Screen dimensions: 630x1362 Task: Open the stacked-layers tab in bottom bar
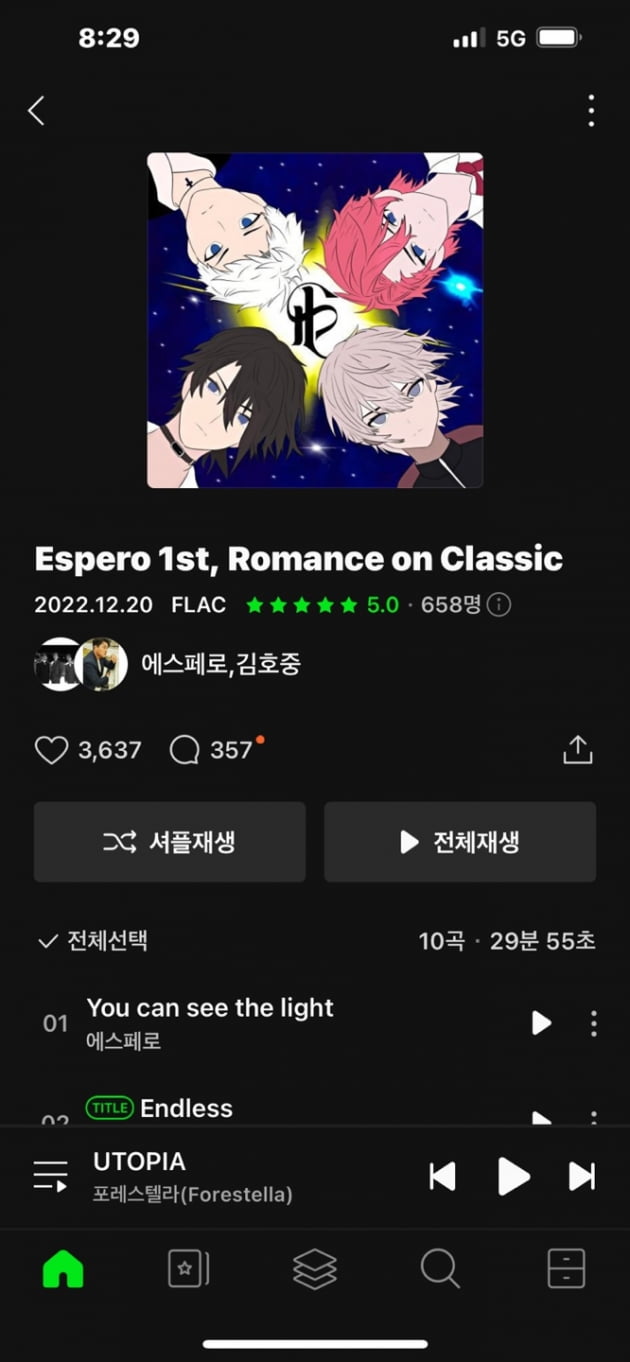click(315, 1269)
